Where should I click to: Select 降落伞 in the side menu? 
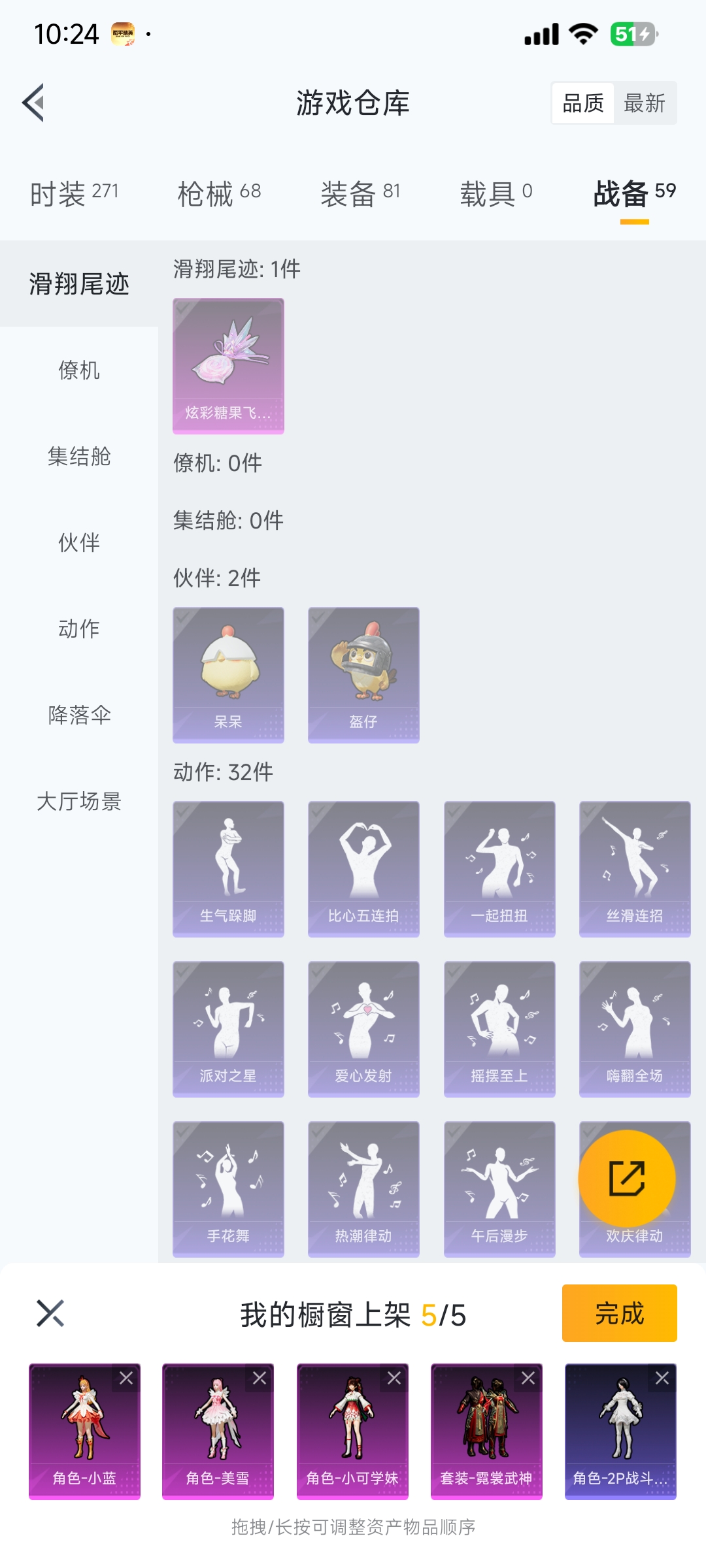[79, 715]
